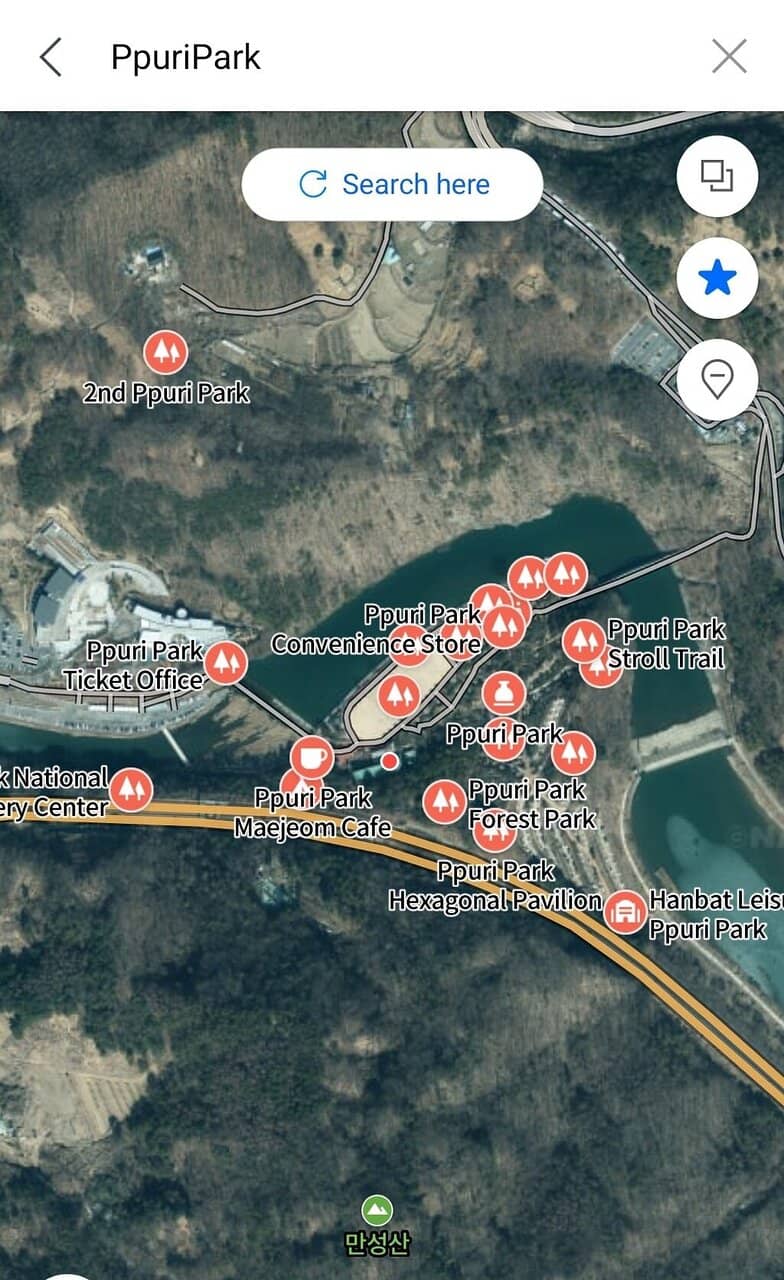Open the Ppuri Park Maejeom Cafe marker
This screenshot has width=784, height=1280.
pos(312,757)
